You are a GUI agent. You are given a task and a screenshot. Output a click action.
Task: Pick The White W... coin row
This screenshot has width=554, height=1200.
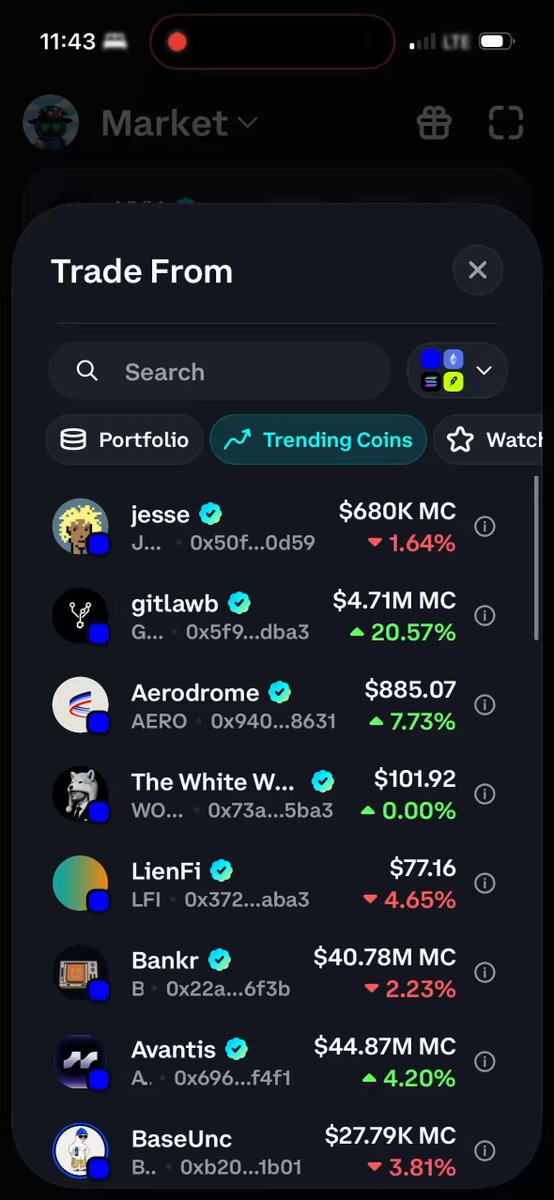[254, 794]
